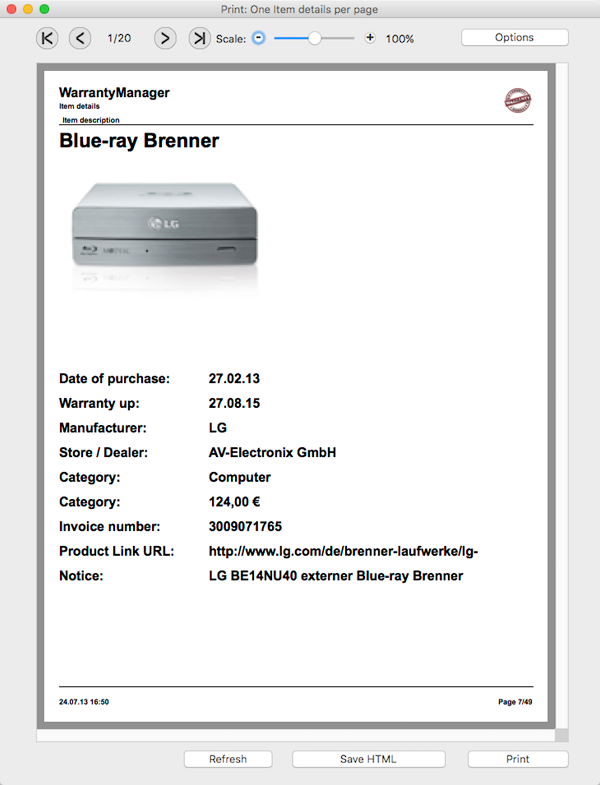Save the page as HTML
600x785 pixels.
[368, 759]
